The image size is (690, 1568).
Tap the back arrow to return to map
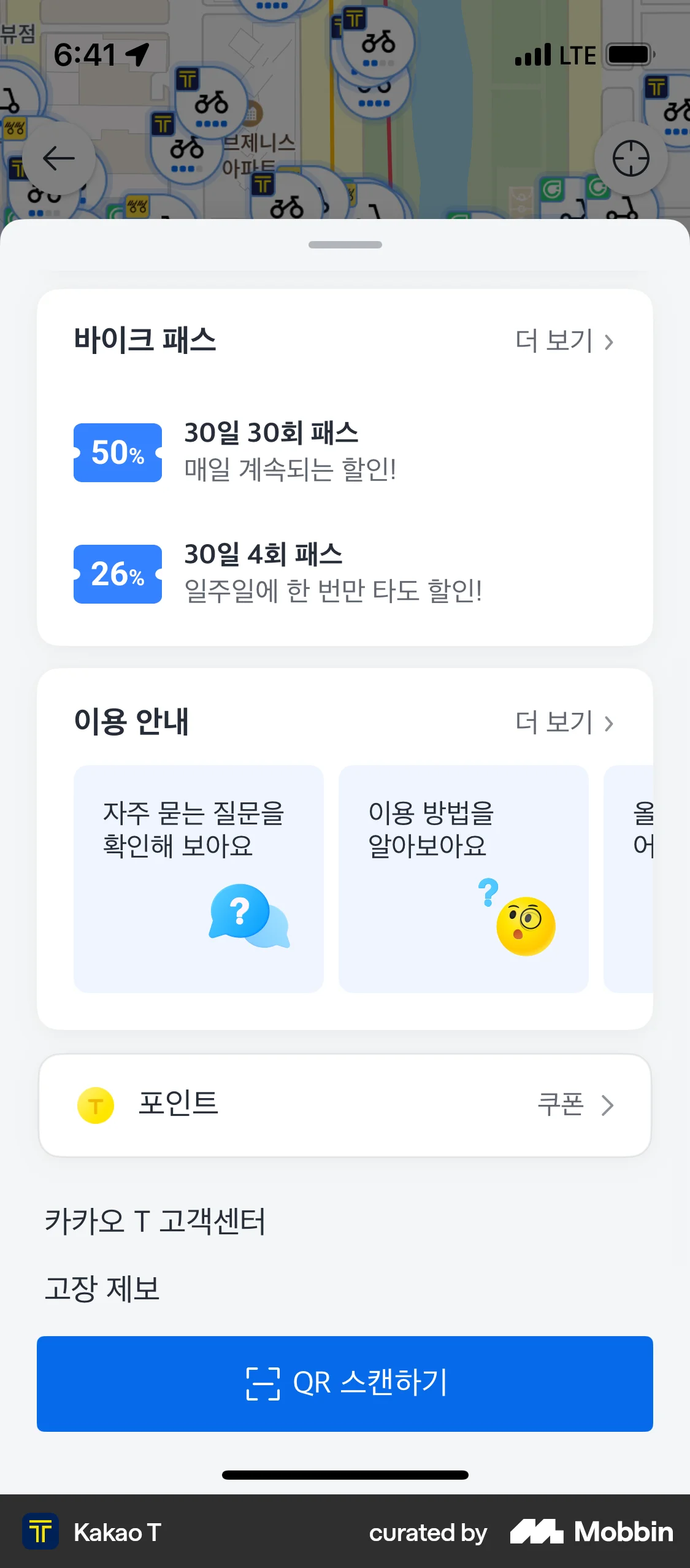[x=59, y=158]
